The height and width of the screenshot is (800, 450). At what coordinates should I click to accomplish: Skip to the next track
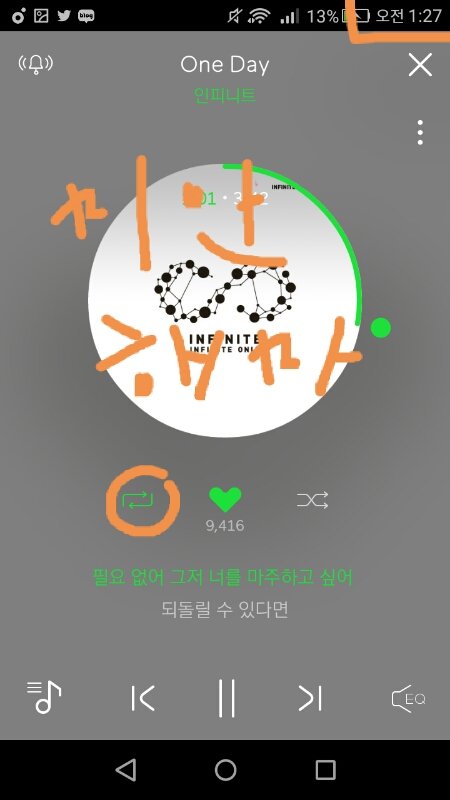pos(310,698)
